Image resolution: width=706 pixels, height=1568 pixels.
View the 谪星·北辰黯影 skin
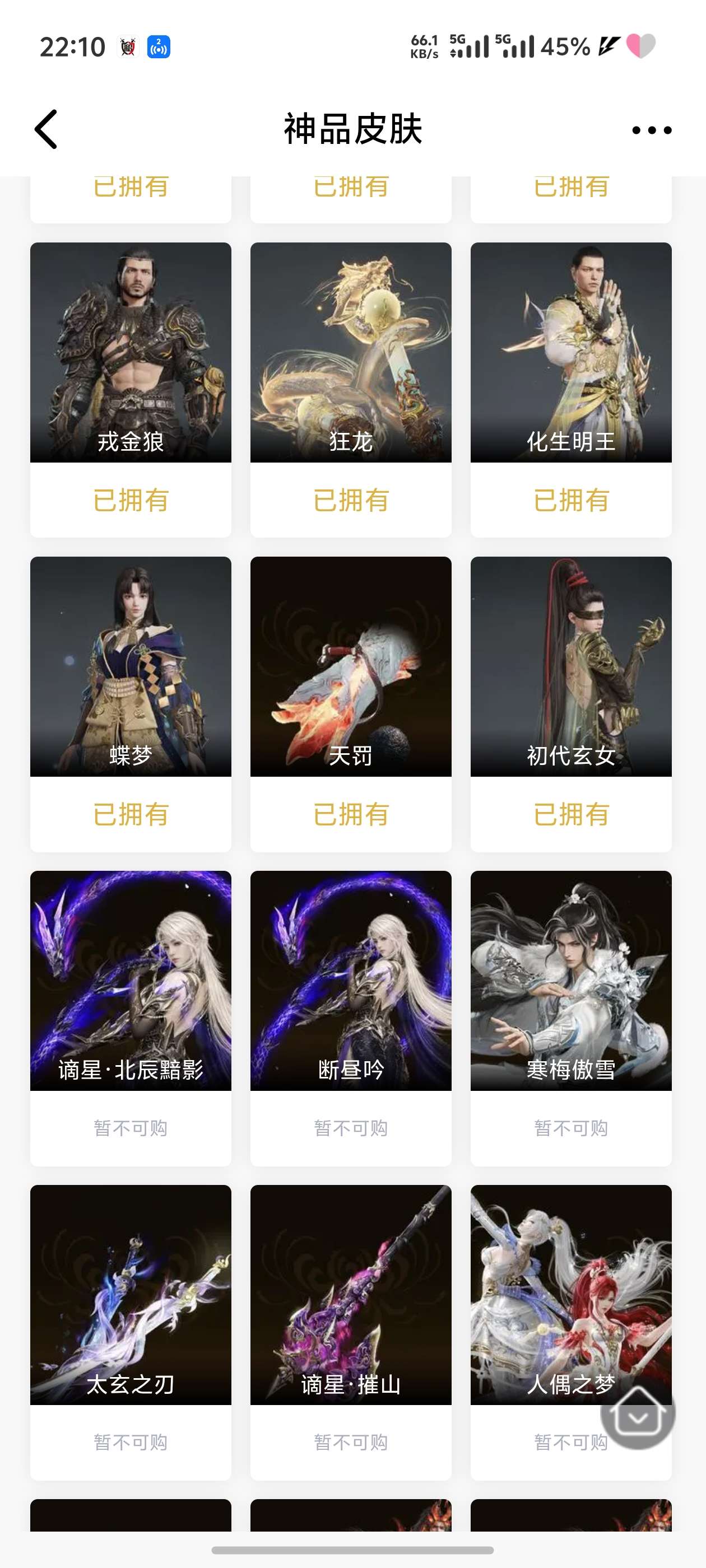[131, 980]
